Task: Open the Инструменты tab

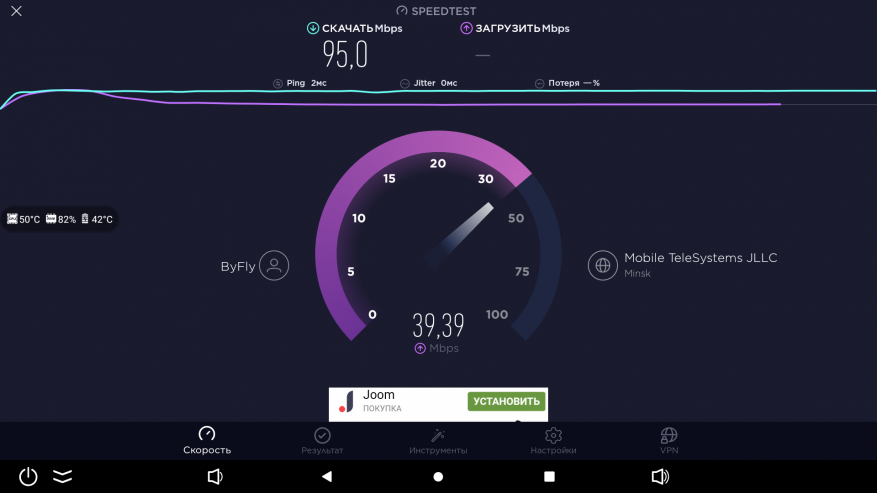Action: pyautogui.click(x=438, y=440)
